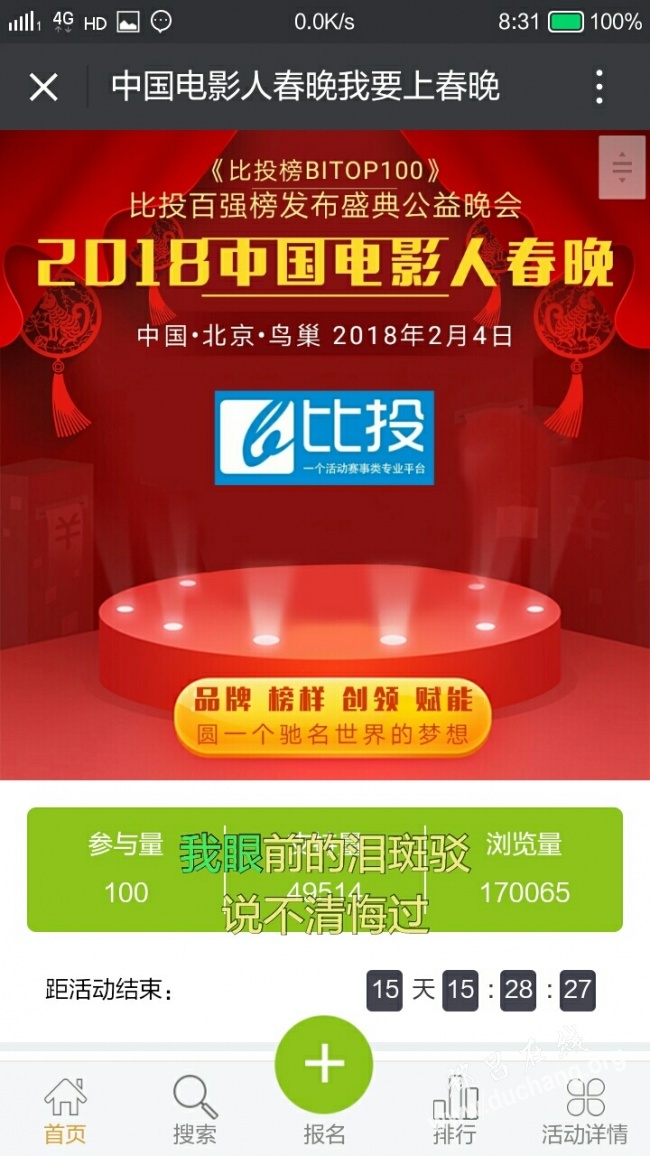The width and height of the screenshot is (650, 1156).
Task: Open the three-dot overflow menu
Action: pos(599,87)
